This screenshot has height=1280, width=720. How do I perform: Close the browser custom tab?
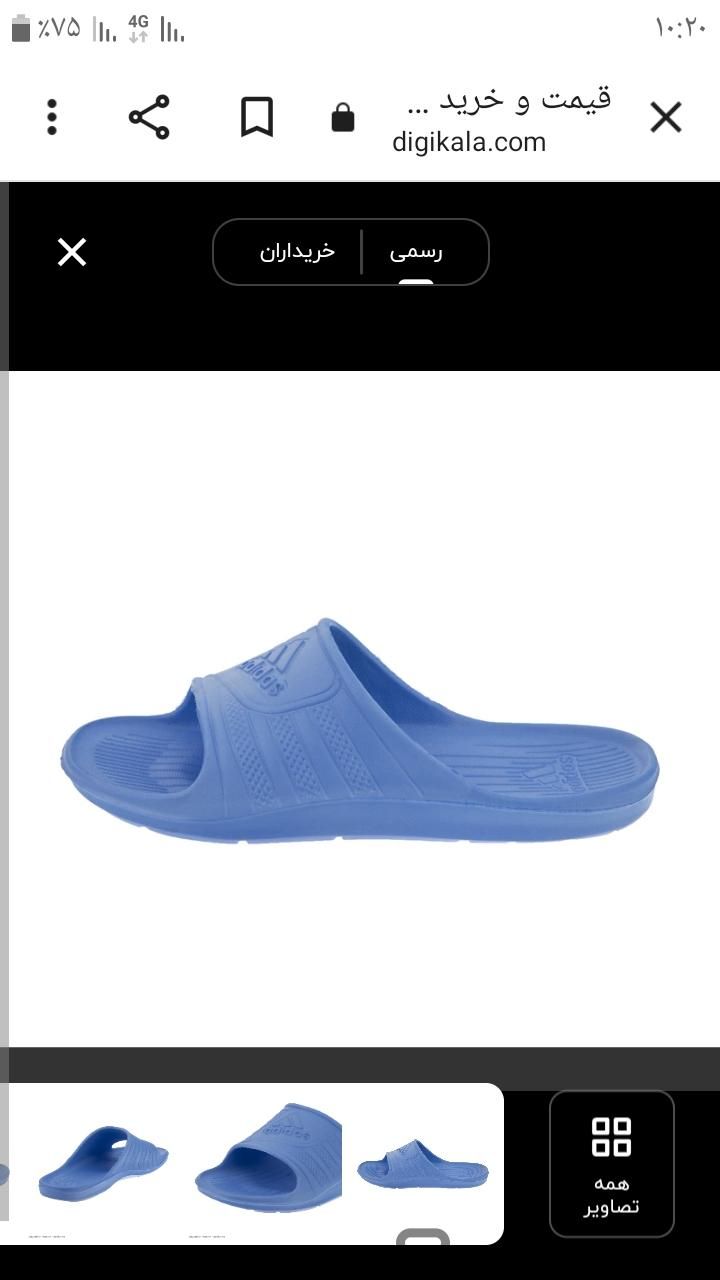coord(665,118)
